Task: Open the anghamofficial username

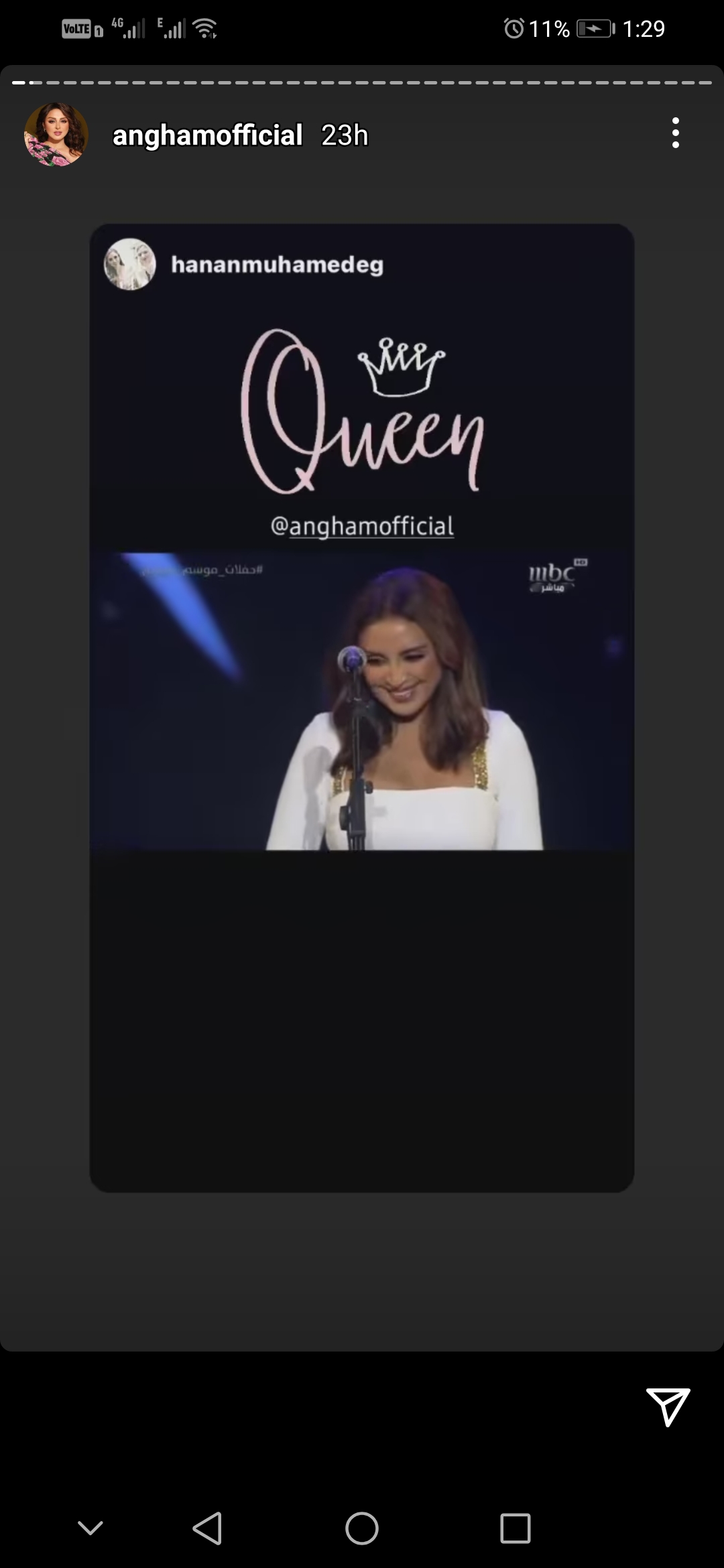Action: tap(208, 135)
